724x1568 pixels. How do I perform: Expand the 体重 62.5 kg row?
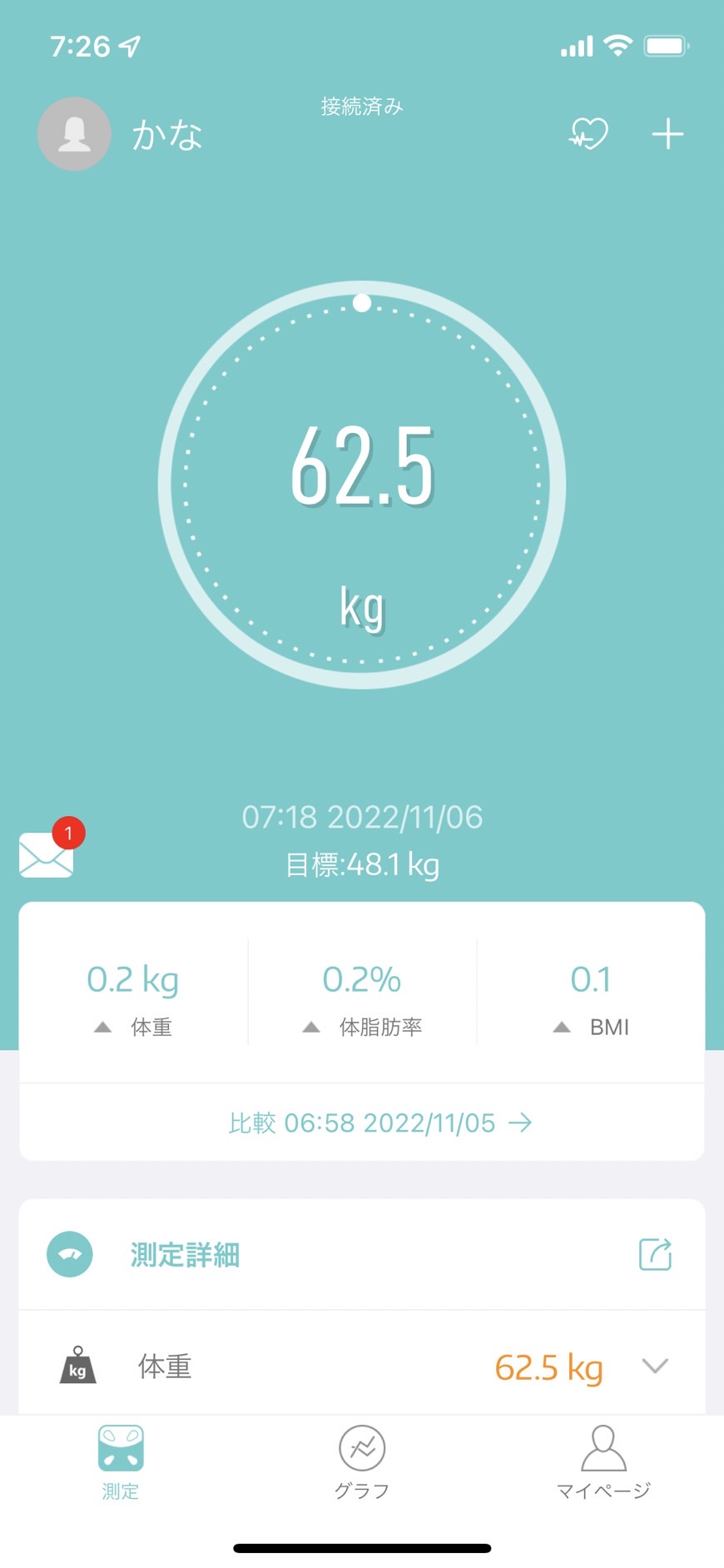pos(362,1366)
